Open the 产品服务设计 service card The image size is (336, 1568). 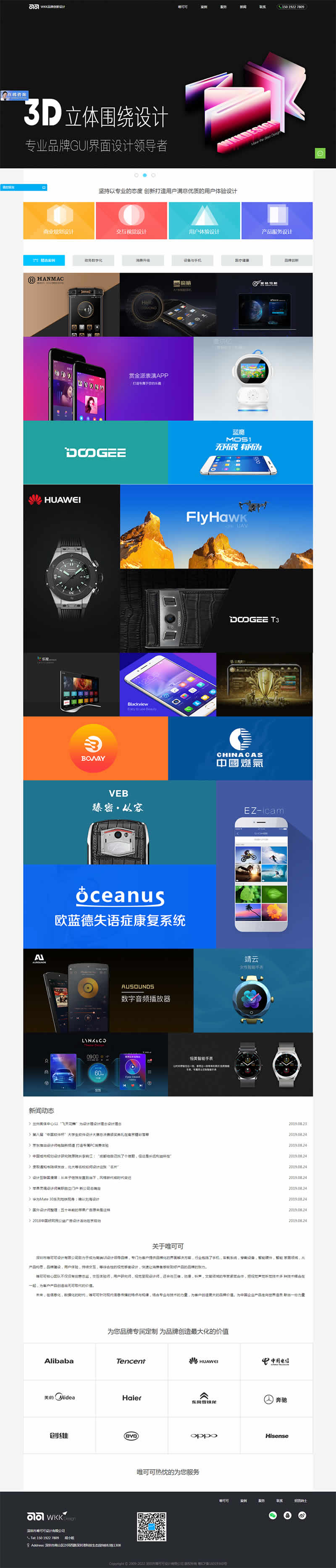tap(277, 220)
